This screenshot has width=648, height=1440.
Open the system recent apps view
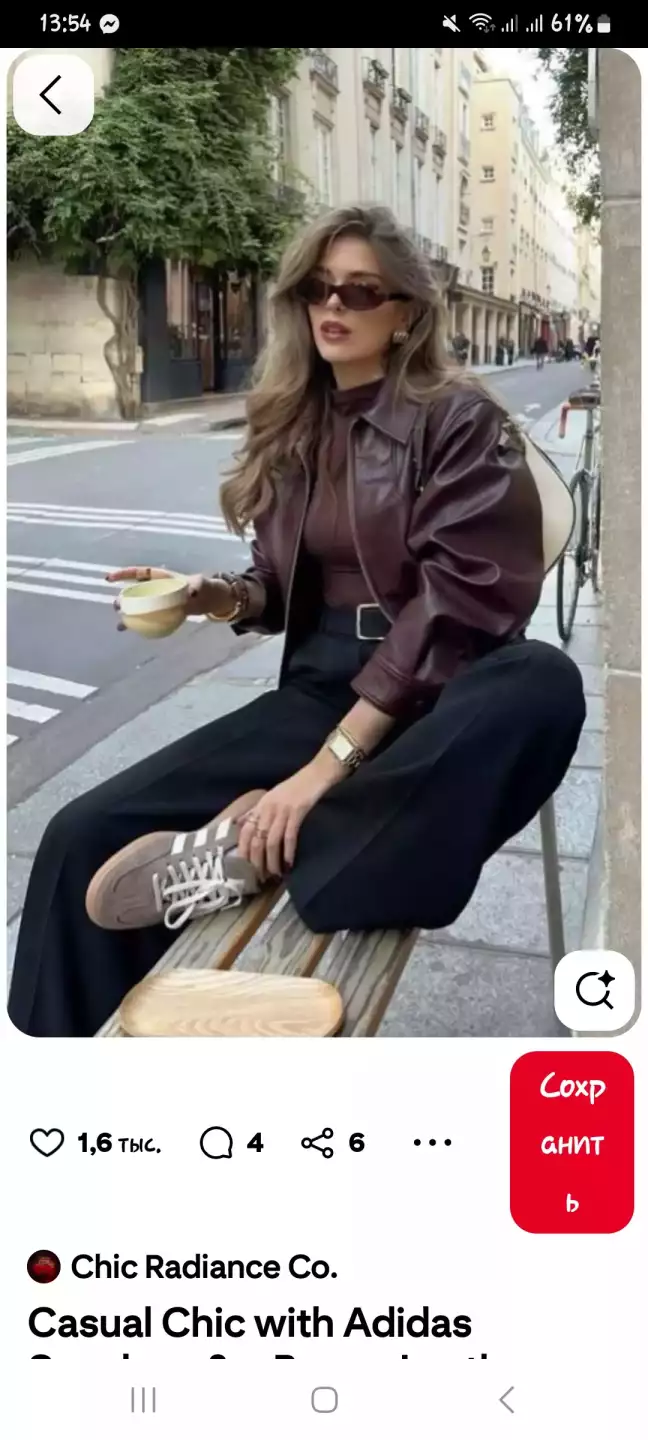143,1400
